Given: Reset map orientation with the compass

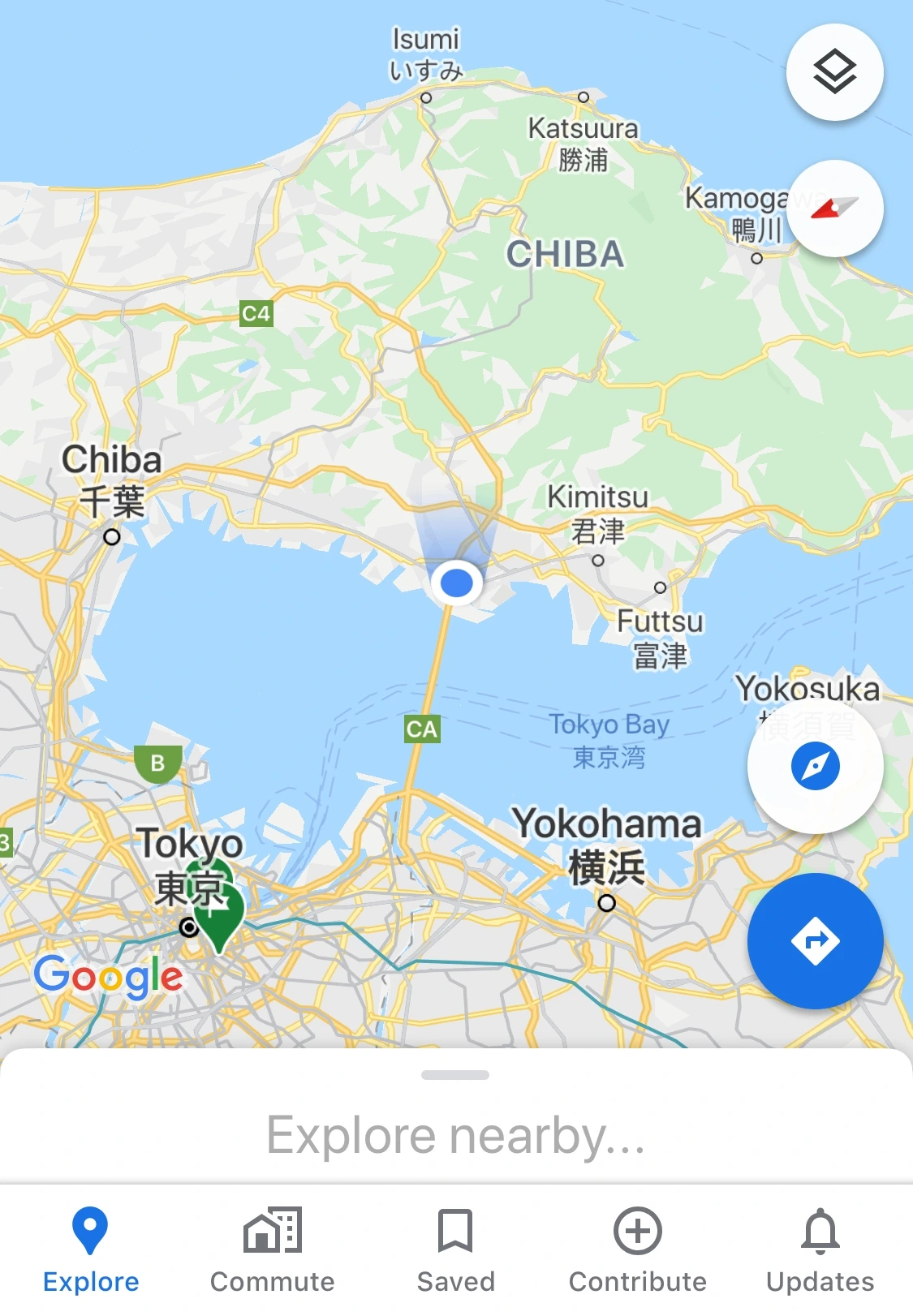Looking at the screenshot, I should pos(834,209).
